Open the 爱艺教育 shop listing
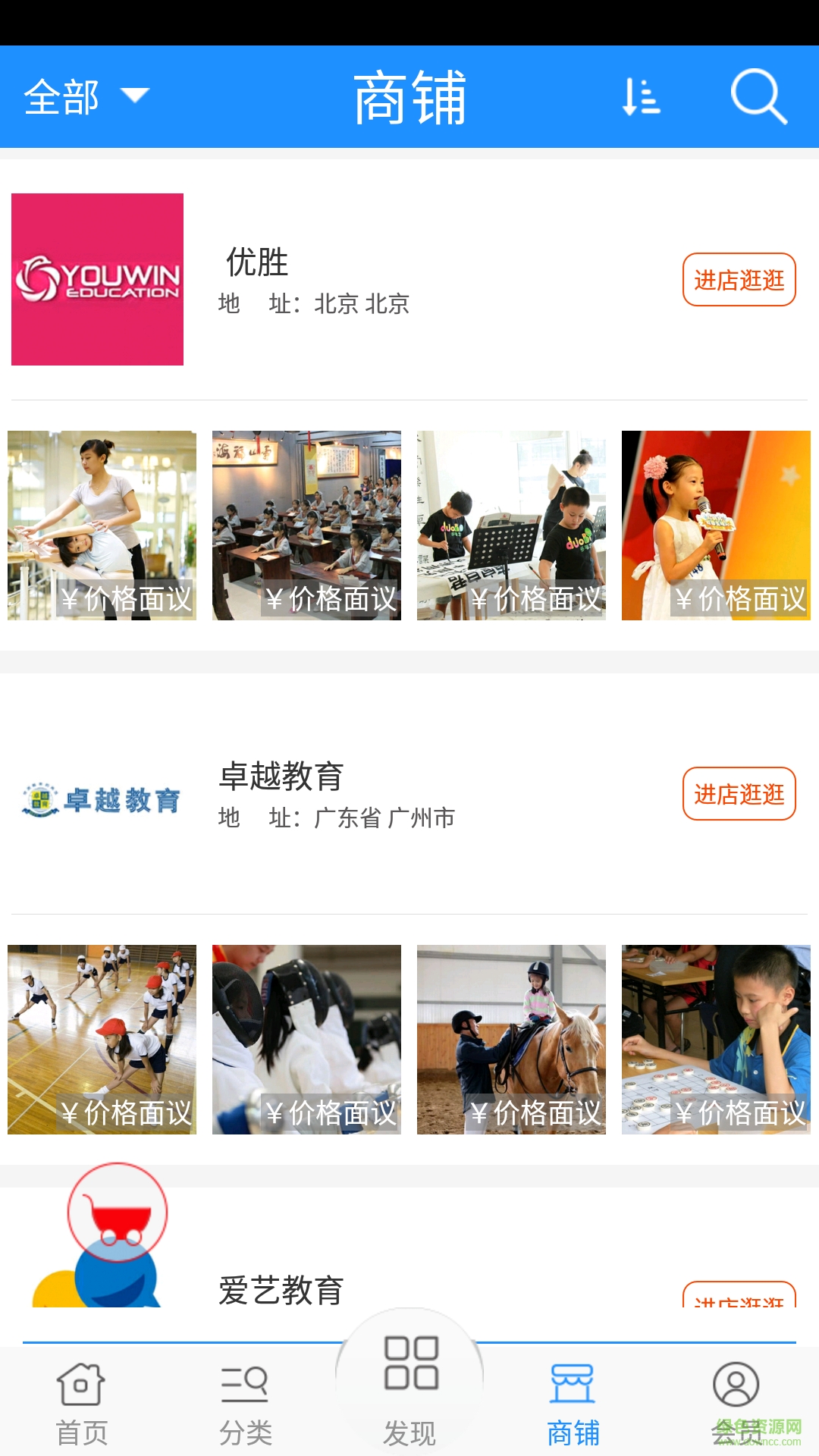 (281, 1289)
